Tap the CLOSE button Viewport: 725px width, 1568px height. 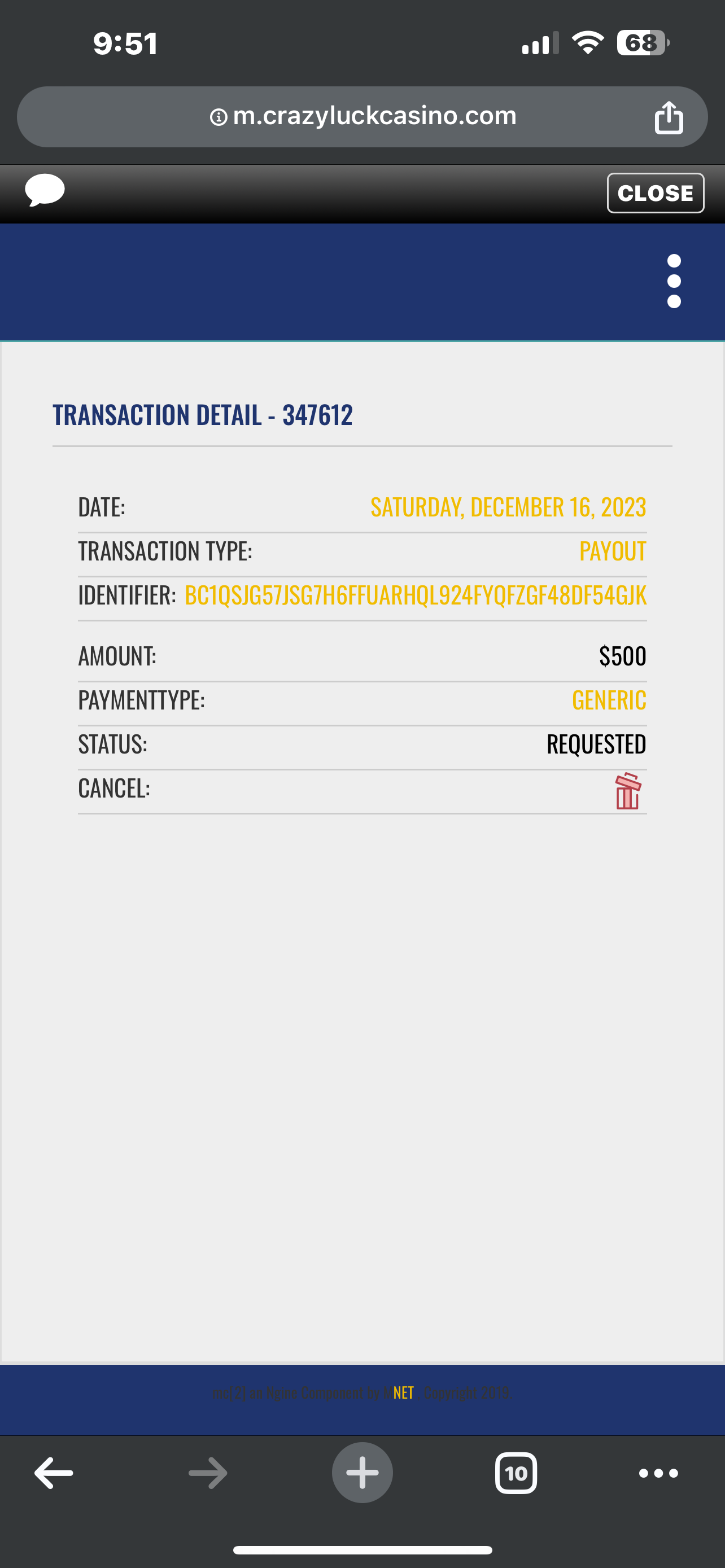[x=655, y=193]
